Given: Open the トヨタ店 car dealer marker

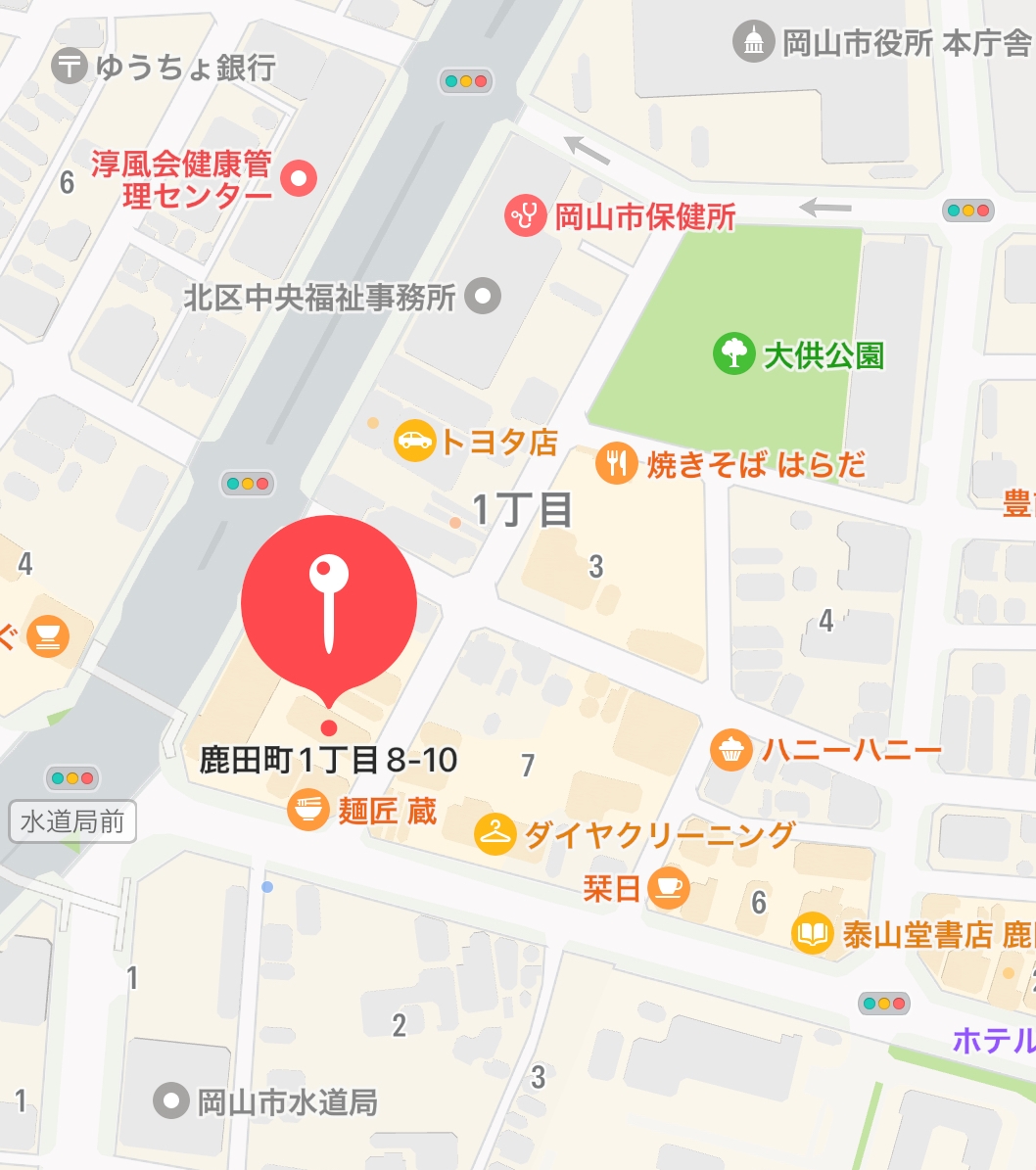Looking at the screenshot, I should 414,441.
